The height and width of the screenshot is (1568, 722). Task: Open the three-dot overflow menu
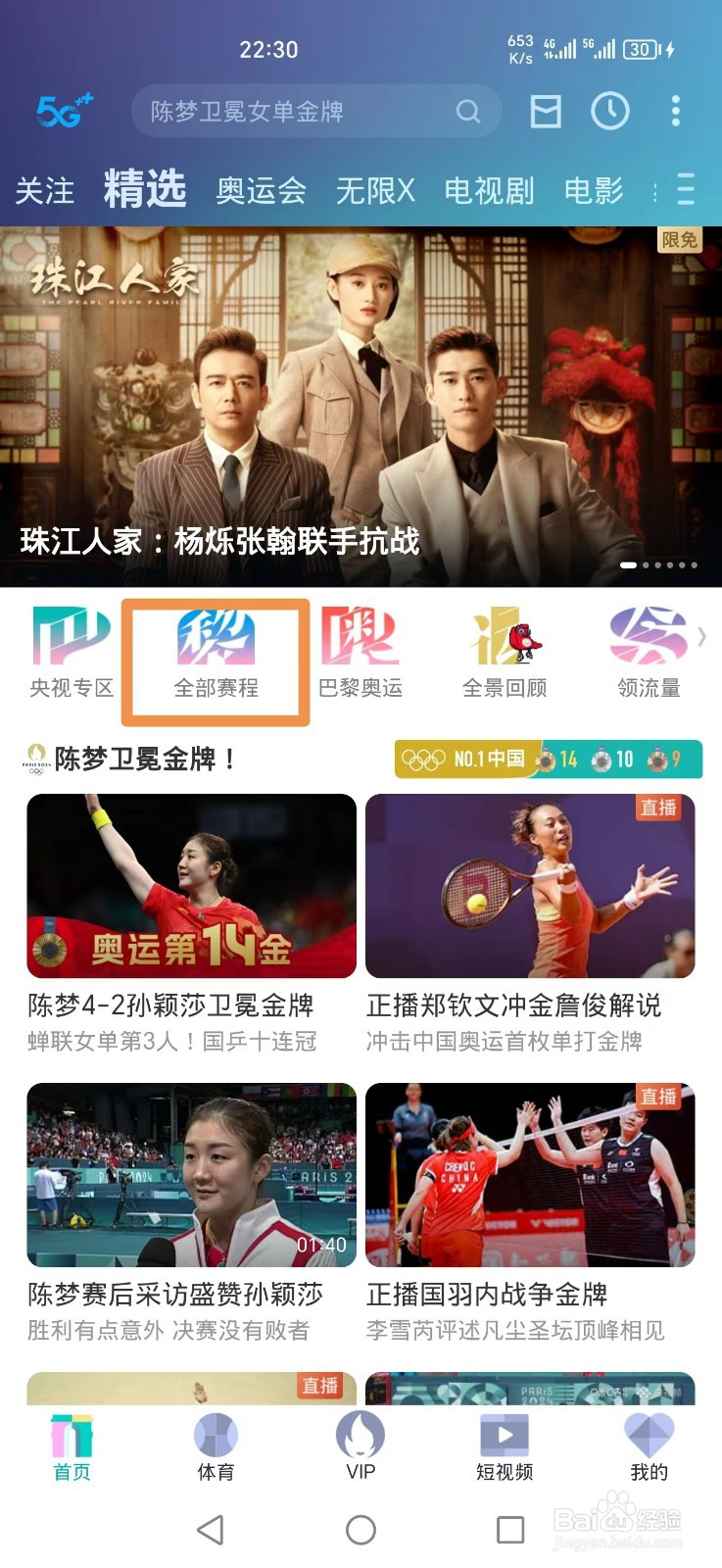coord(675,112)
